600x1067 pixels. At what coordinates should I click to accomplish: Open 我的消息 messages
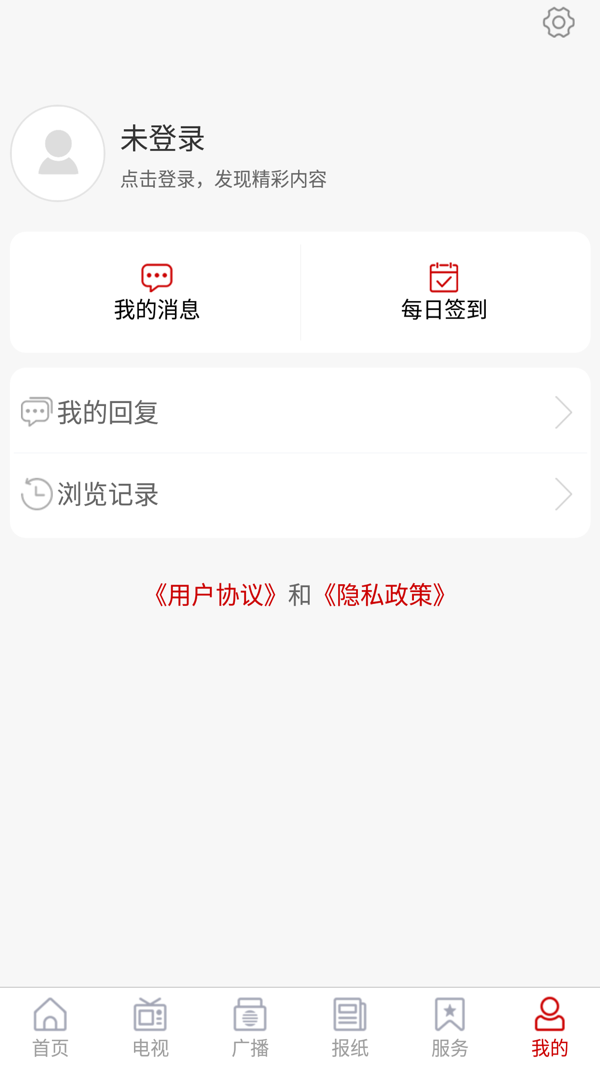pyautogui.click(x=156, y=292)
